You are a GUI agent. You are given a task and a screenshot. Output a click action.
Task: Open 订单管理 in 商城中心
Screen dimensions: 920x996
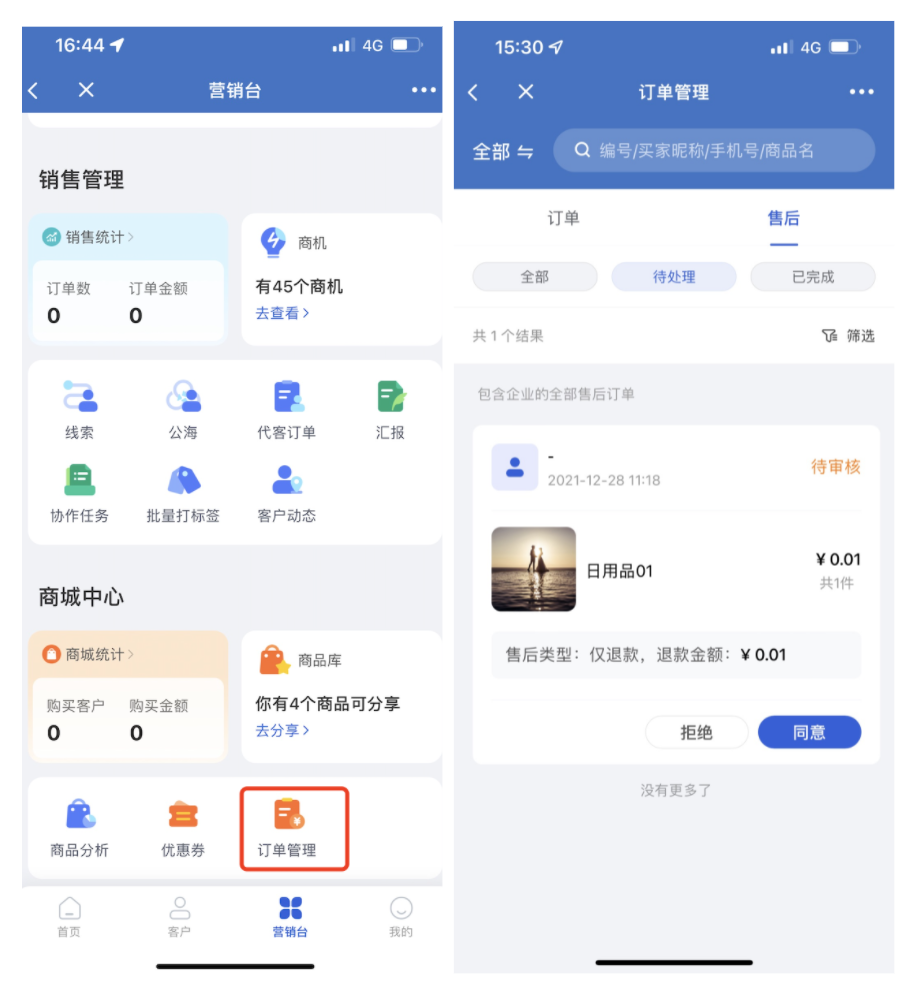click(x=293, y=828)
